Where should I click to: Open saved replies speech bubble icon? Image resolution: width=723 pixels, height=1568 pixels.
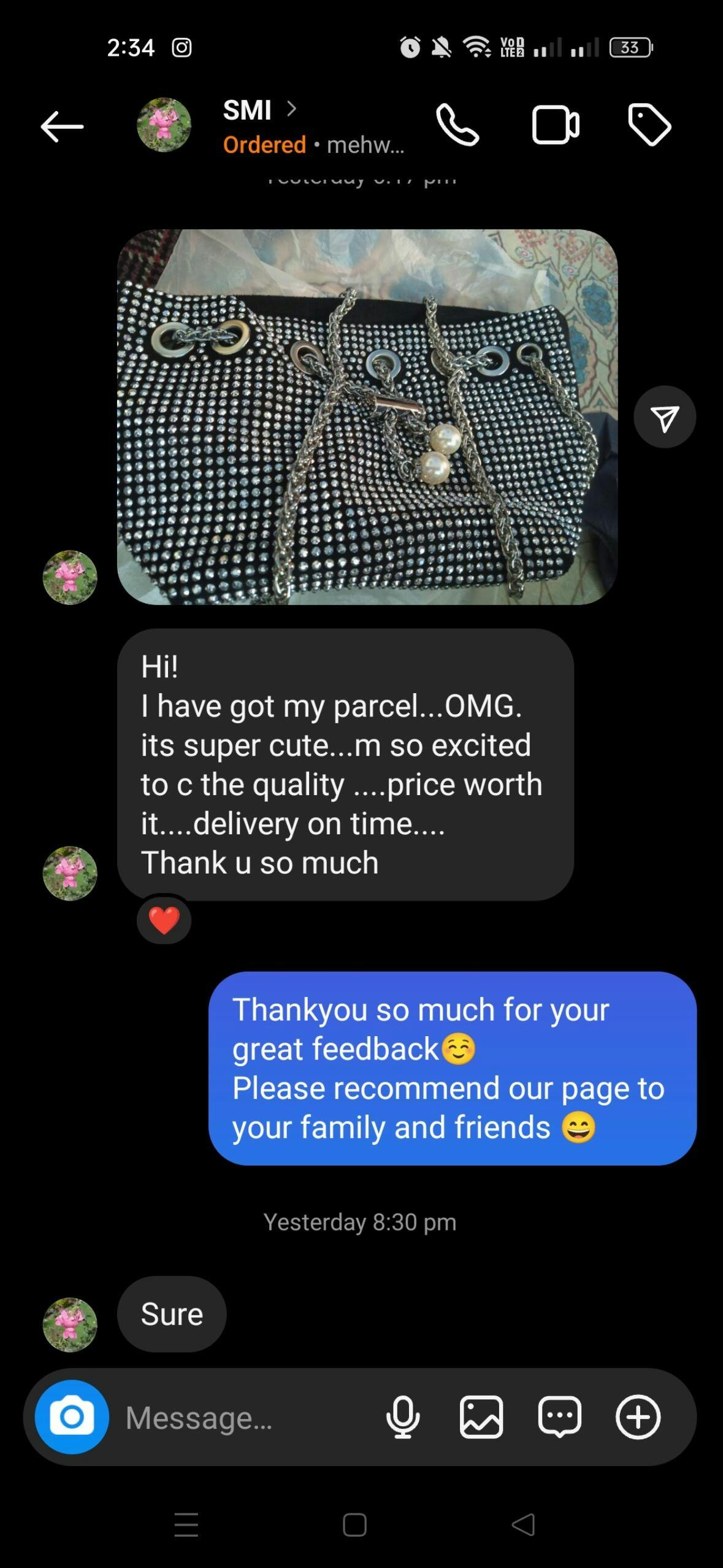[559, 1416]
